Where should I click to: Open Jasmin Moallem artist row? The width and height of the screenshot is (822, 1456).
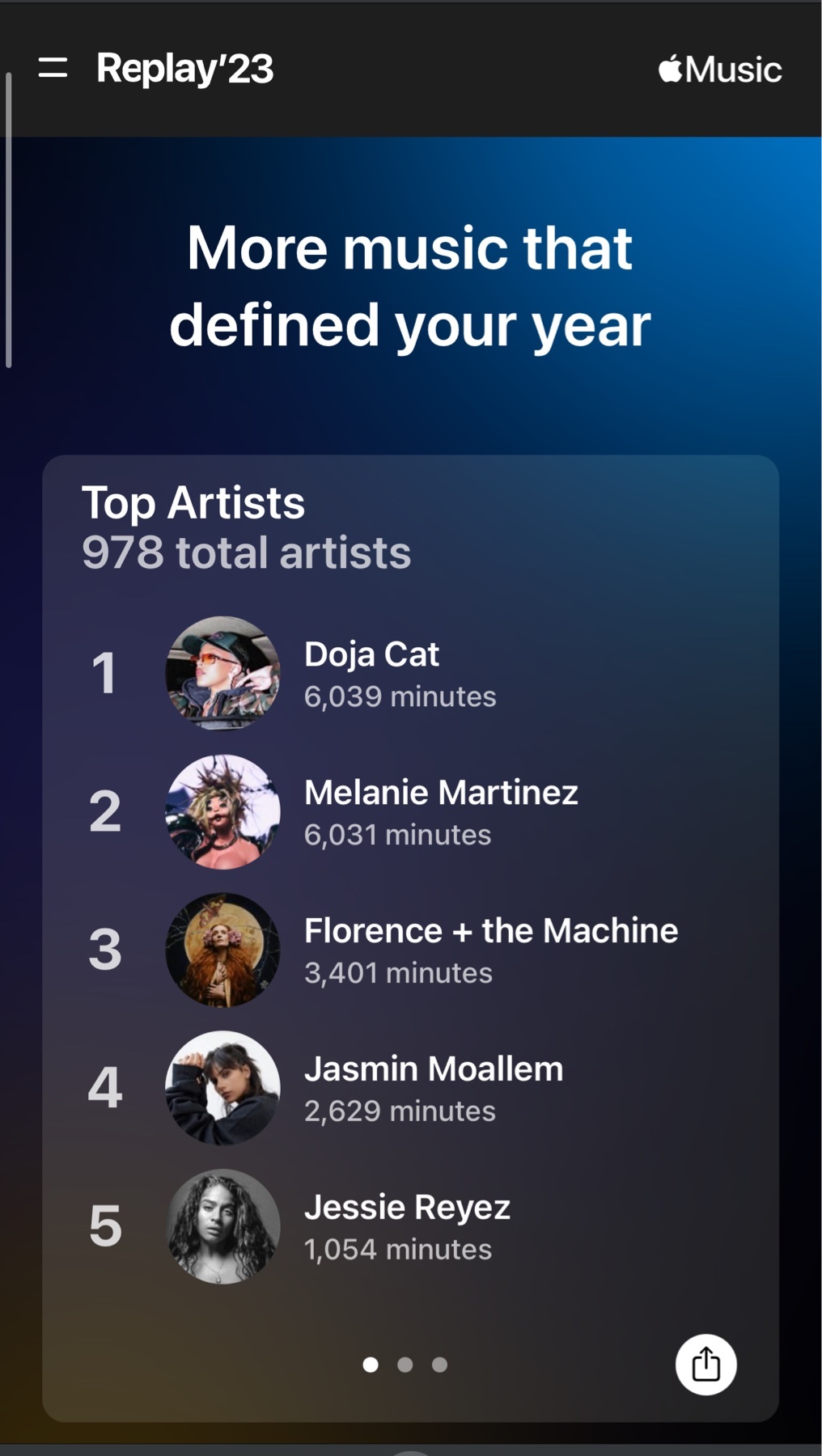410,1088
